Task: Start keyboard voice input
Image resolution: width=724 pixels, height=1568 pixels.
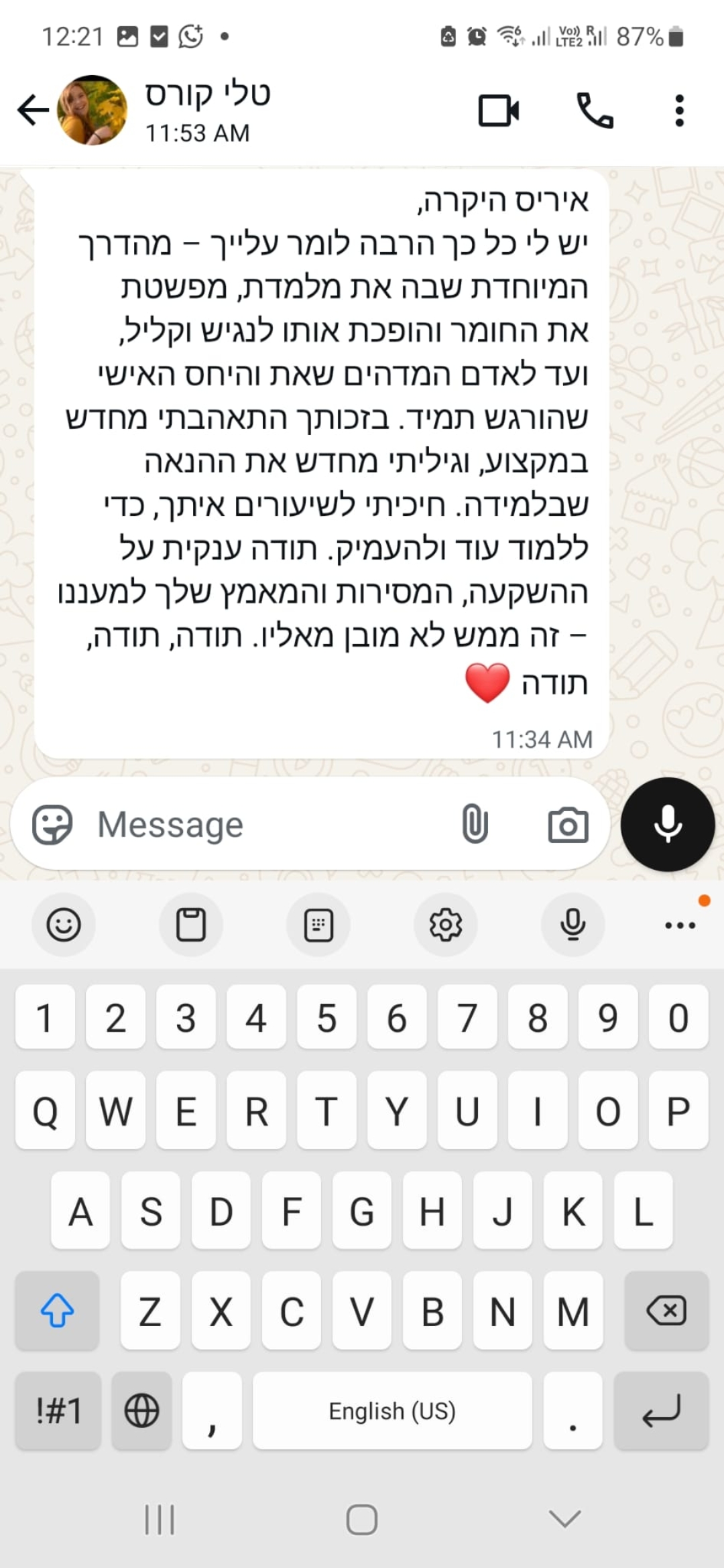Action: click(x=573, y=925)
